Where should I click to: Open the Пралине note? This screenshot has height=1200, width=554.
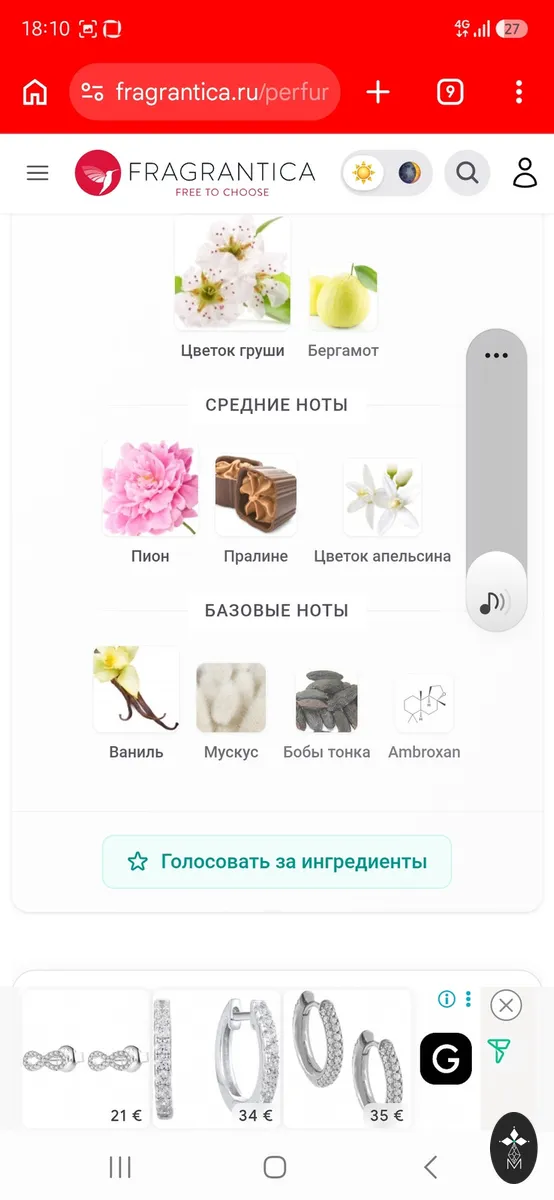[x=256, y=509]
